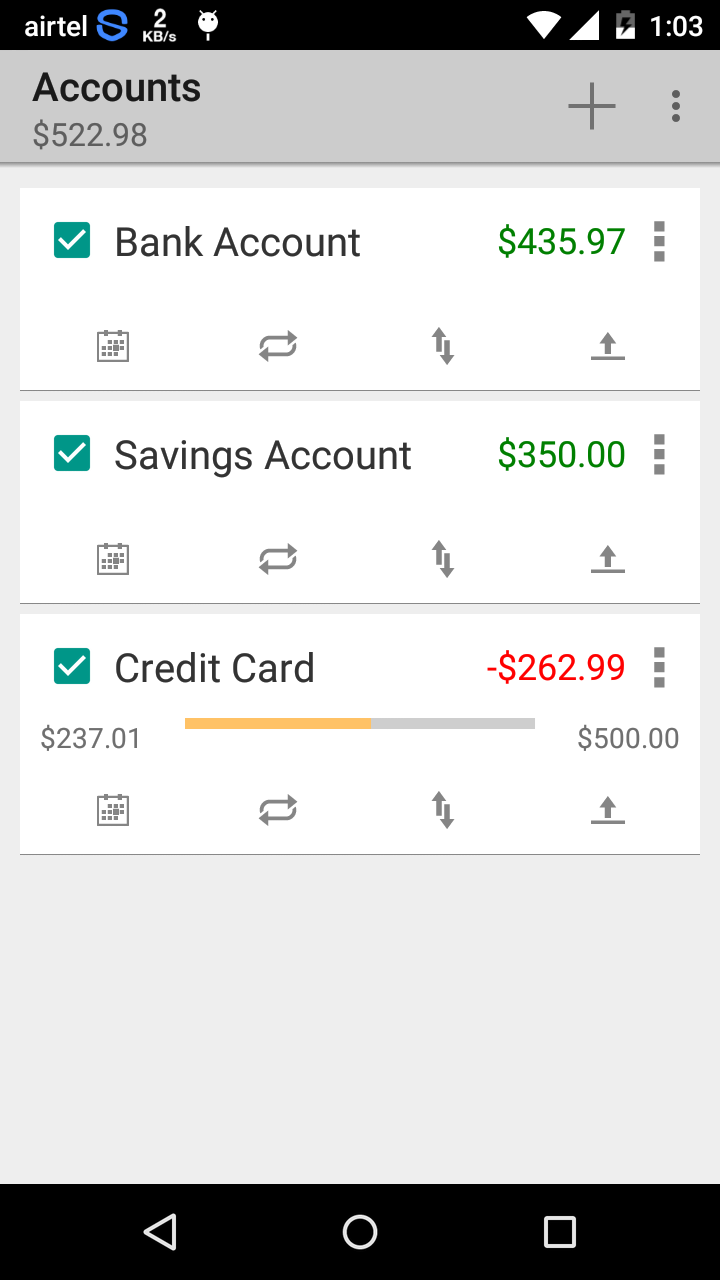Uncheck the Credit Card checkbox
The width and height of the screenshot is (720, 1280).
click(72, 666)
